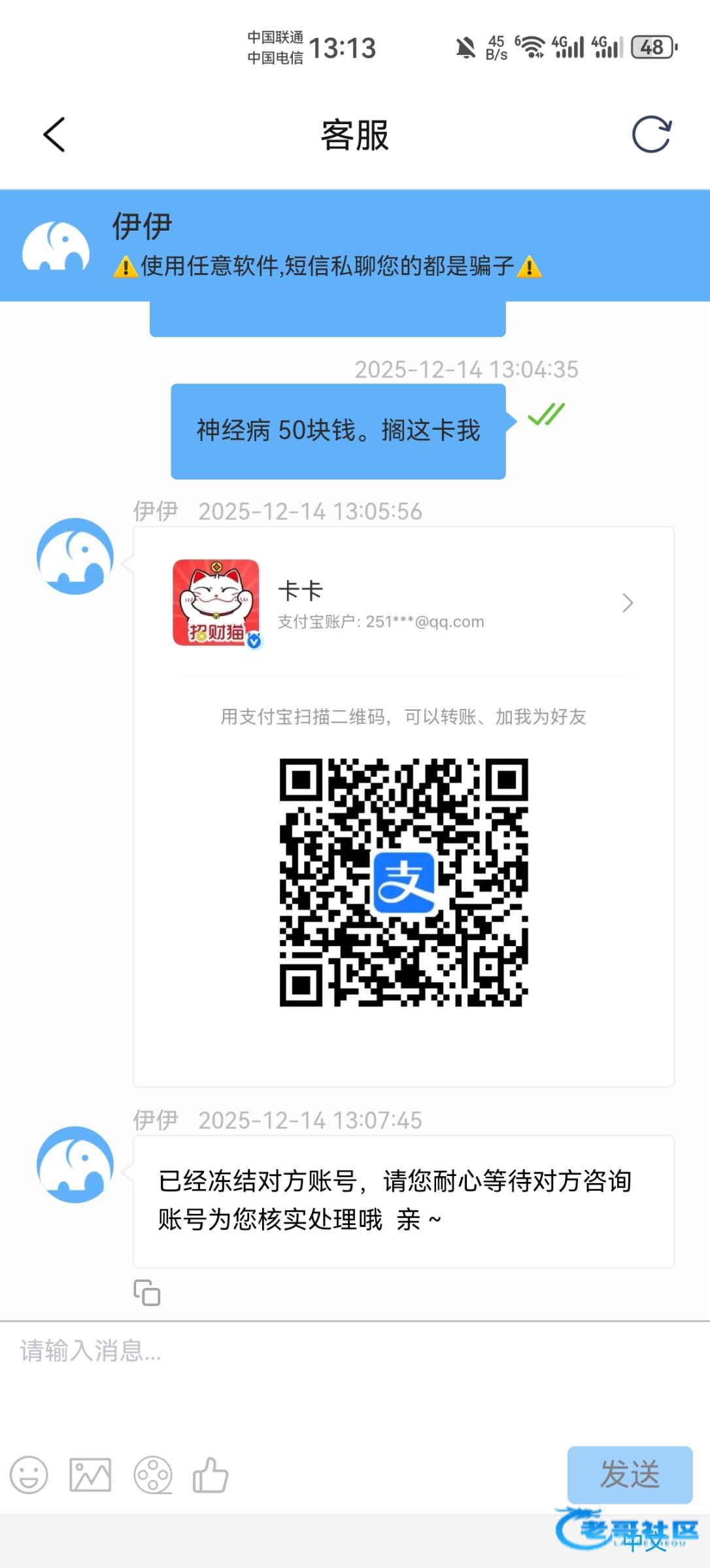Attach a video using the film reel icon
Image resolution: width=710 pixels, height=1568 pixels.
coord(153,1475)
